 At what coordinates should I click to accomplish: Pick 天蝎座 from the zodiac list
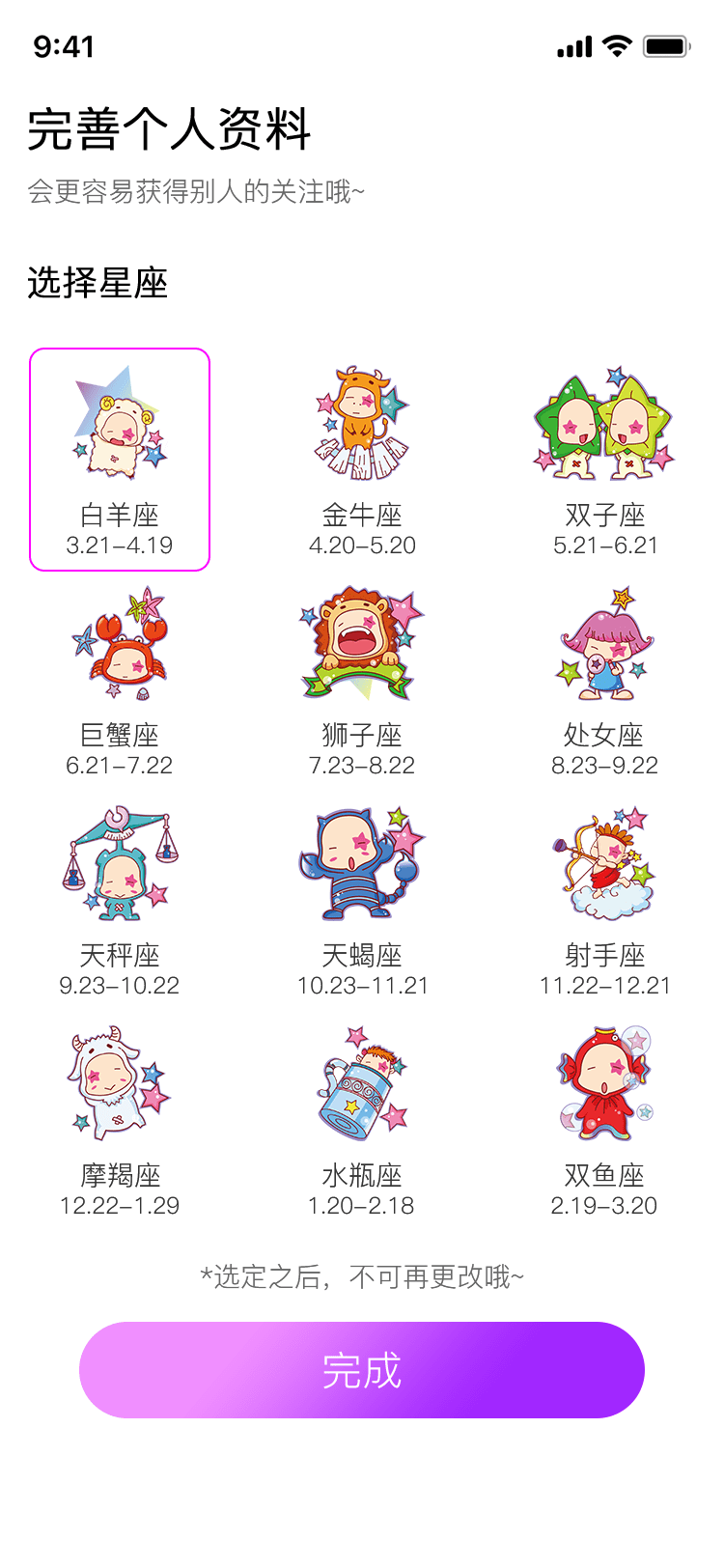[x=362, y=900]
